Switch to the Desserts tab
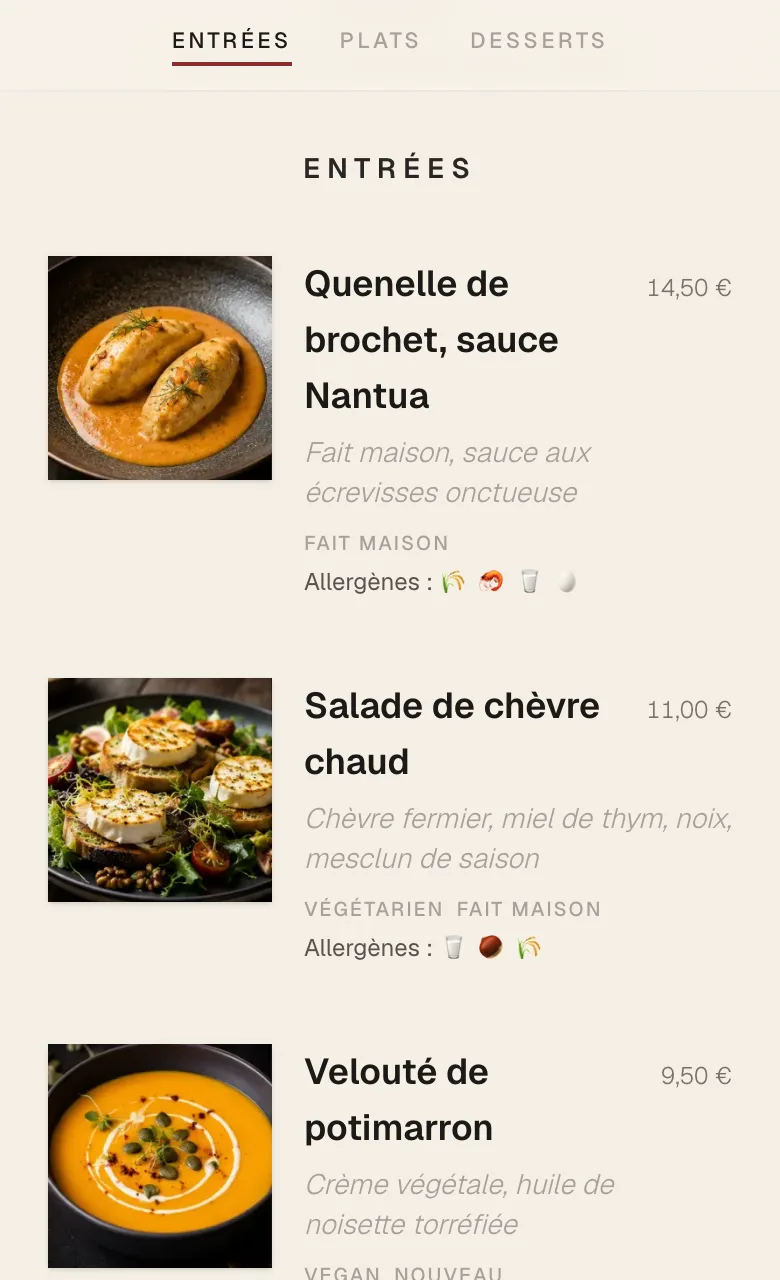 (x=539, y=41)
